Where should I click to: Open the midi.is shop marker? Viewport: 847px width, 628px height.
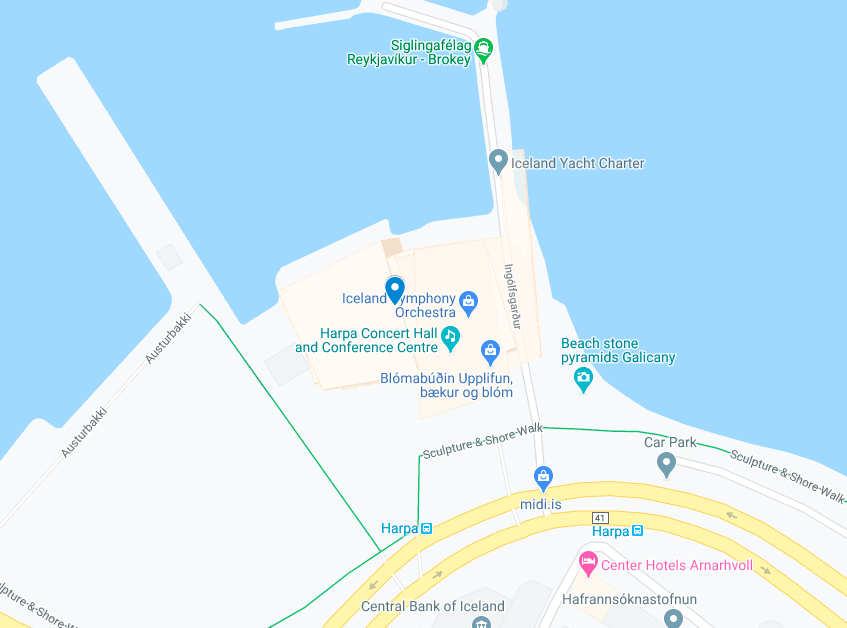point(542,477)
